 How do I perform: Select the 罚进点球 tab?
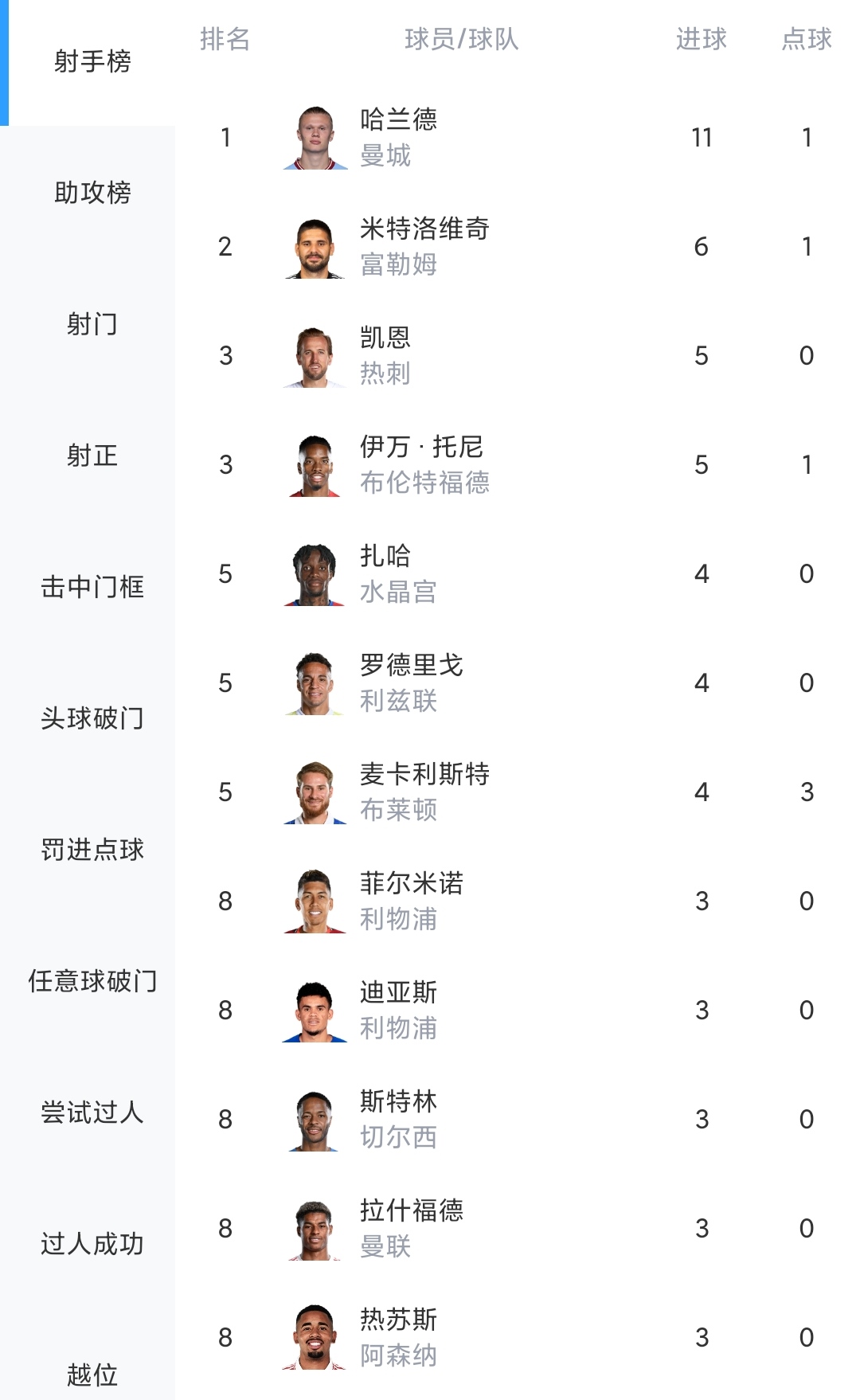92,849
